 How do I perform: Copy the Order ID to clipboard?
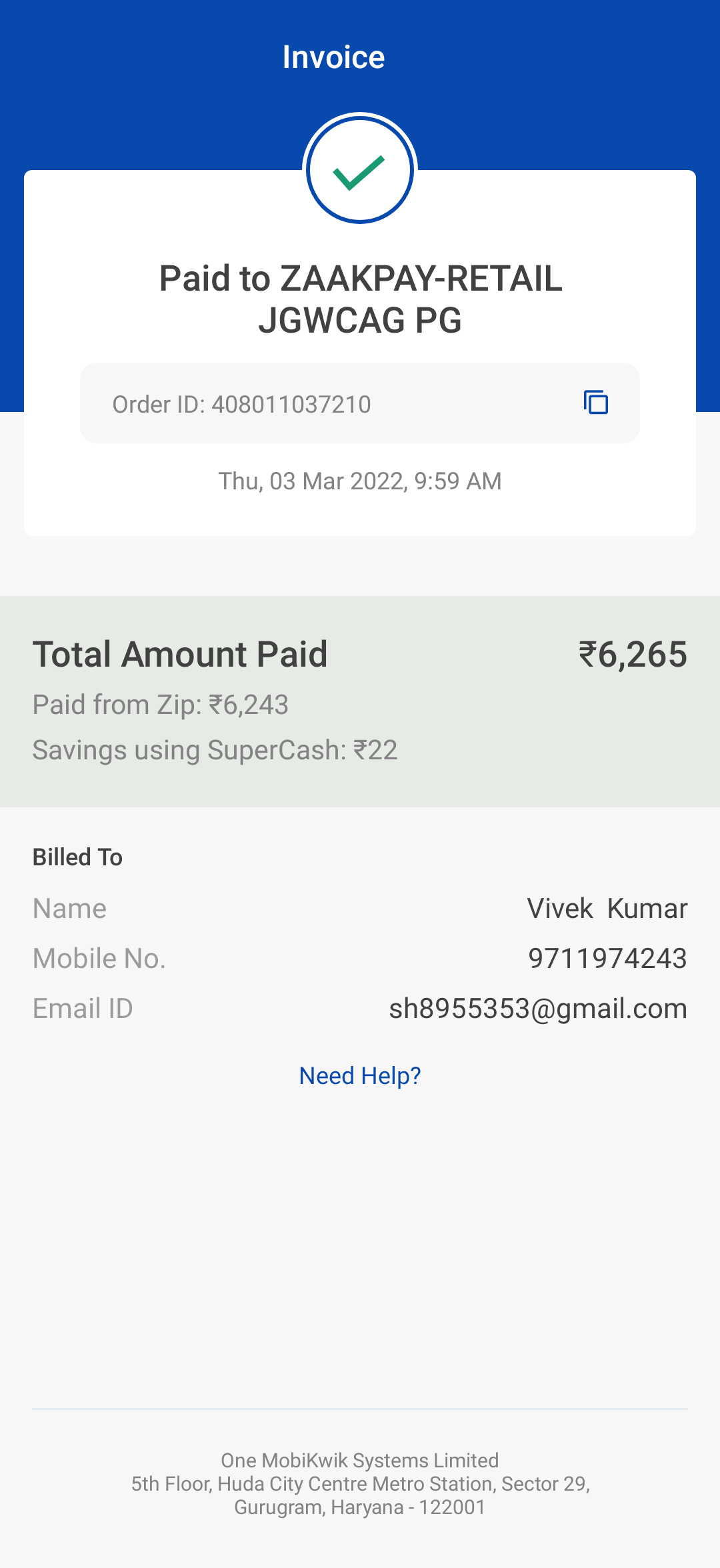click(x=595, y=403)
